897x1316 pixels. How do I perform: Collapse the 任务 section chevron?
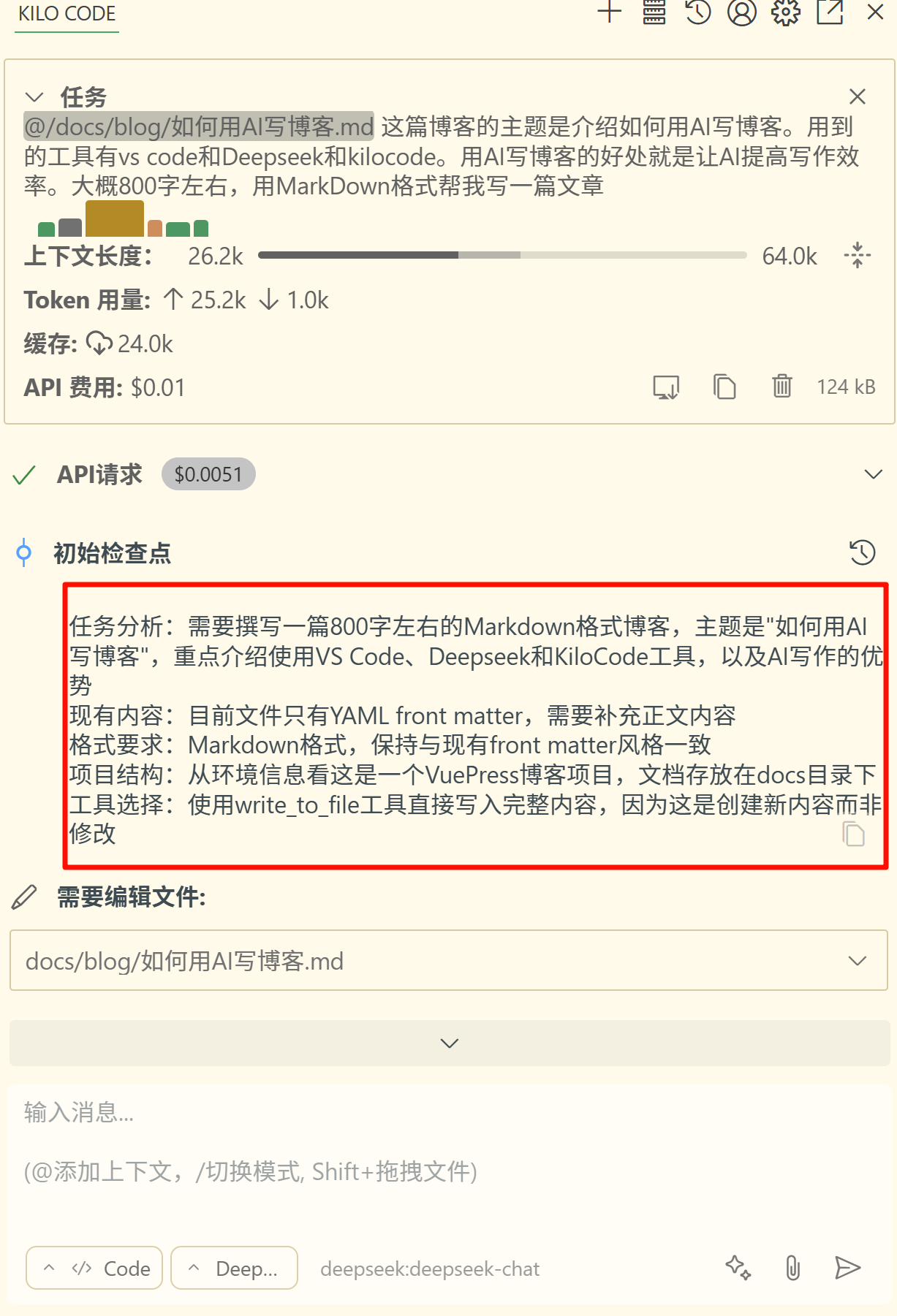tap(34, 97)
